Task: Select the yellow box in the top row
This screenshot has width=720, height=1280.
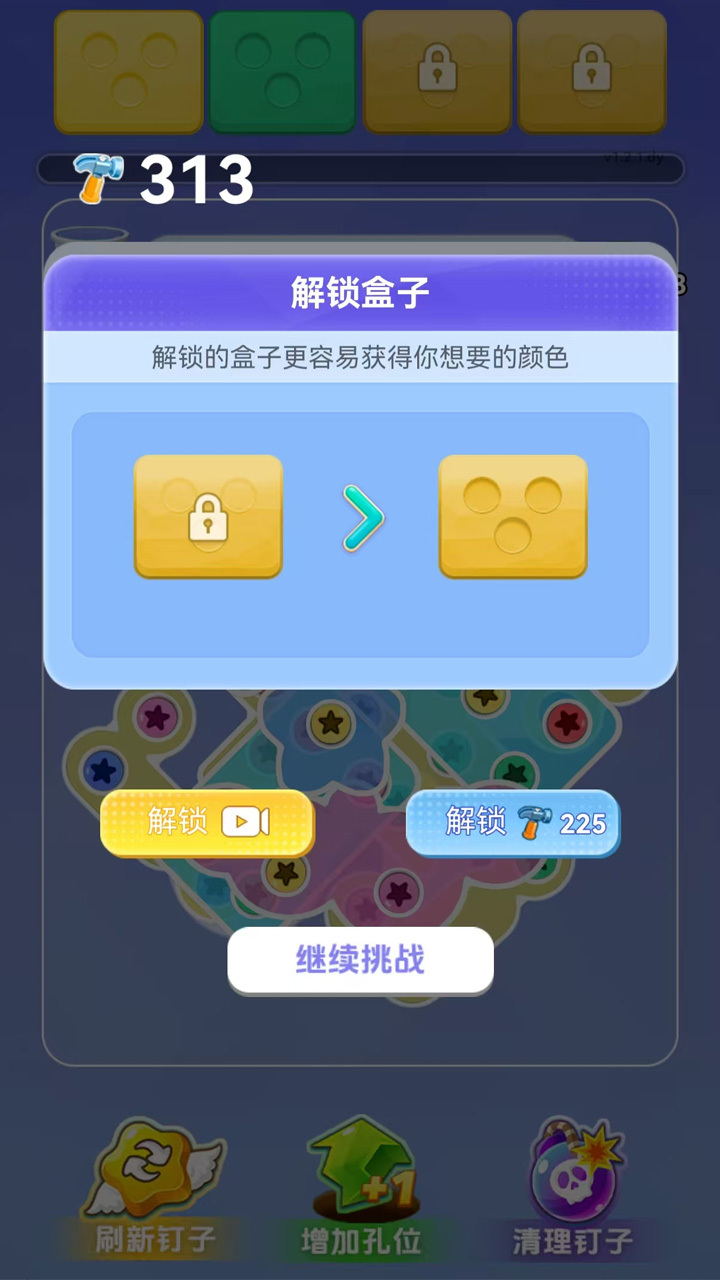Action: pyautogui.click(x=127, y=70)
